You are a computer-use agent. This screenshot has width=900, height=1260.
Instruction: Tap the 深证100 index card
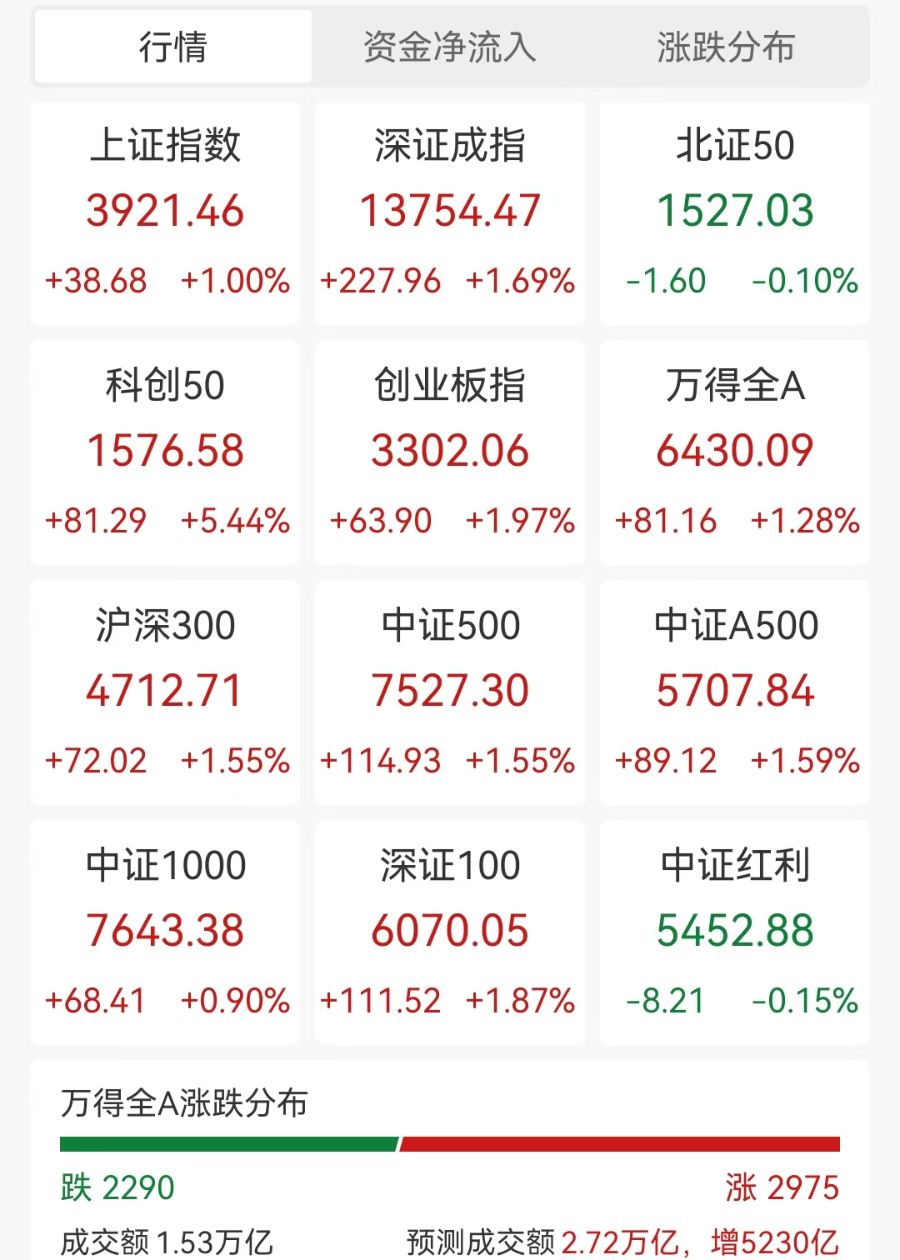(450, 932)
